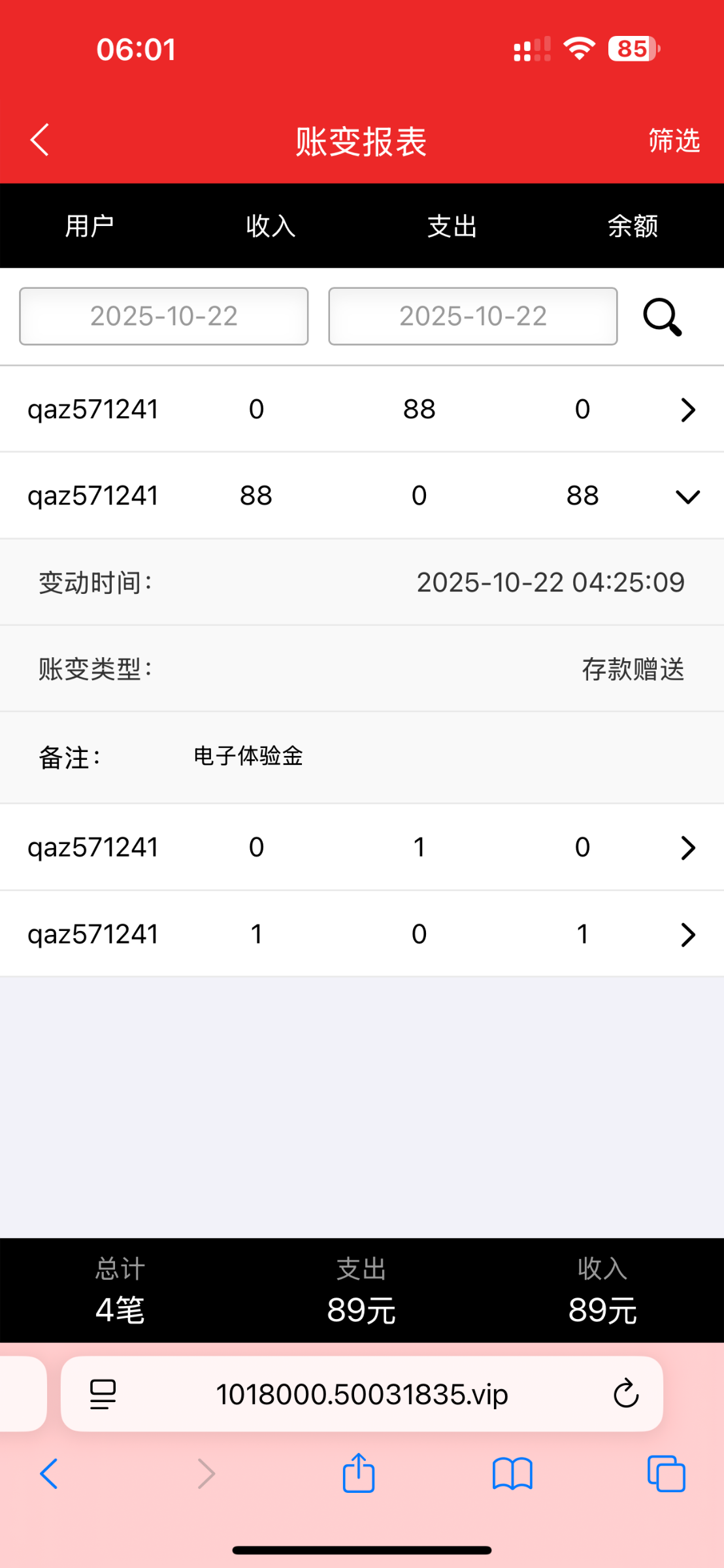Open the Safari share sheet
The height and width of the screenshot is (1568, 724).
coord(357,1473)
